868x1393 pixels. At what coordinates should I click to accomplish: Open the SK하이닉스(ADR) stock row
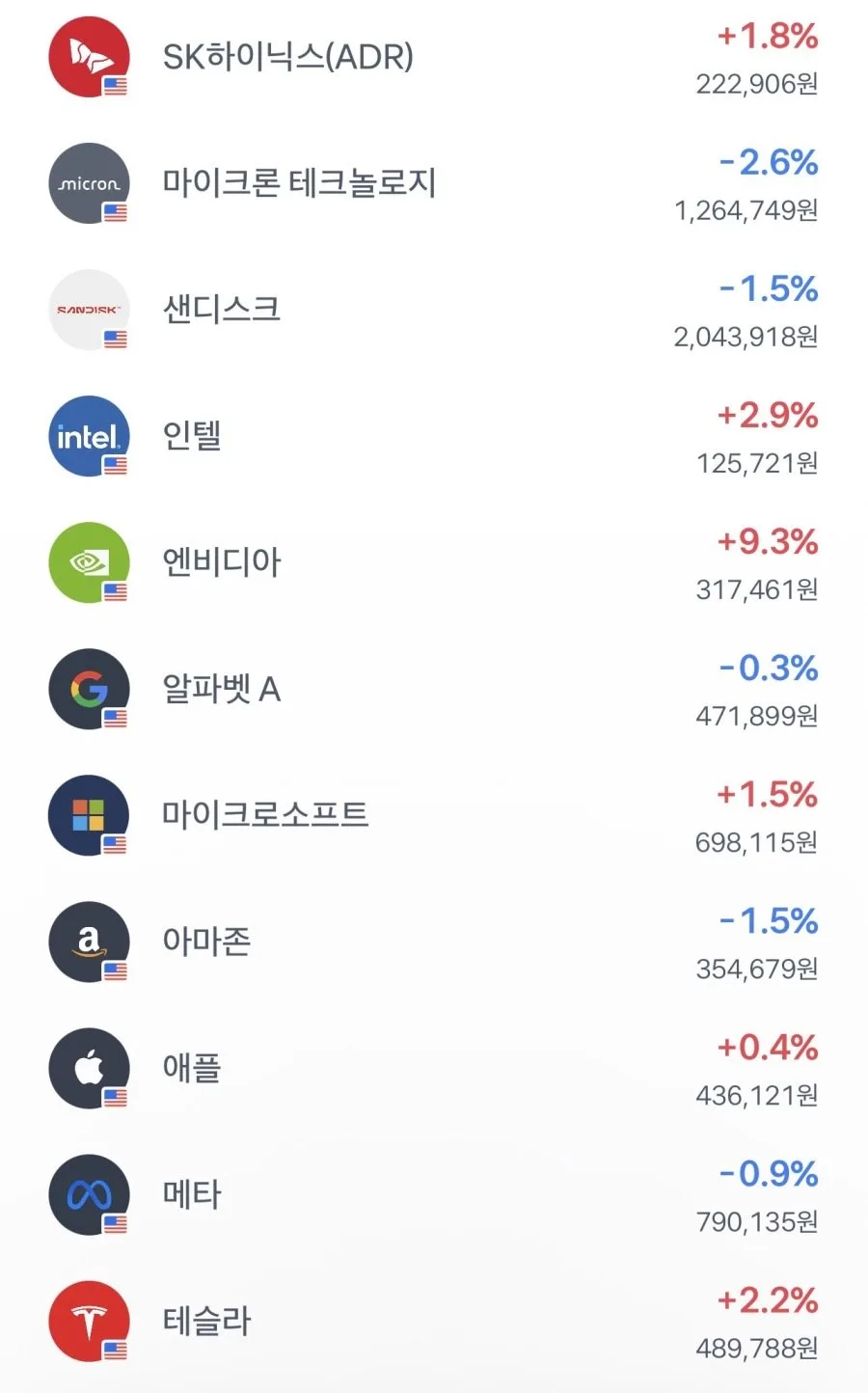[434, 58]
